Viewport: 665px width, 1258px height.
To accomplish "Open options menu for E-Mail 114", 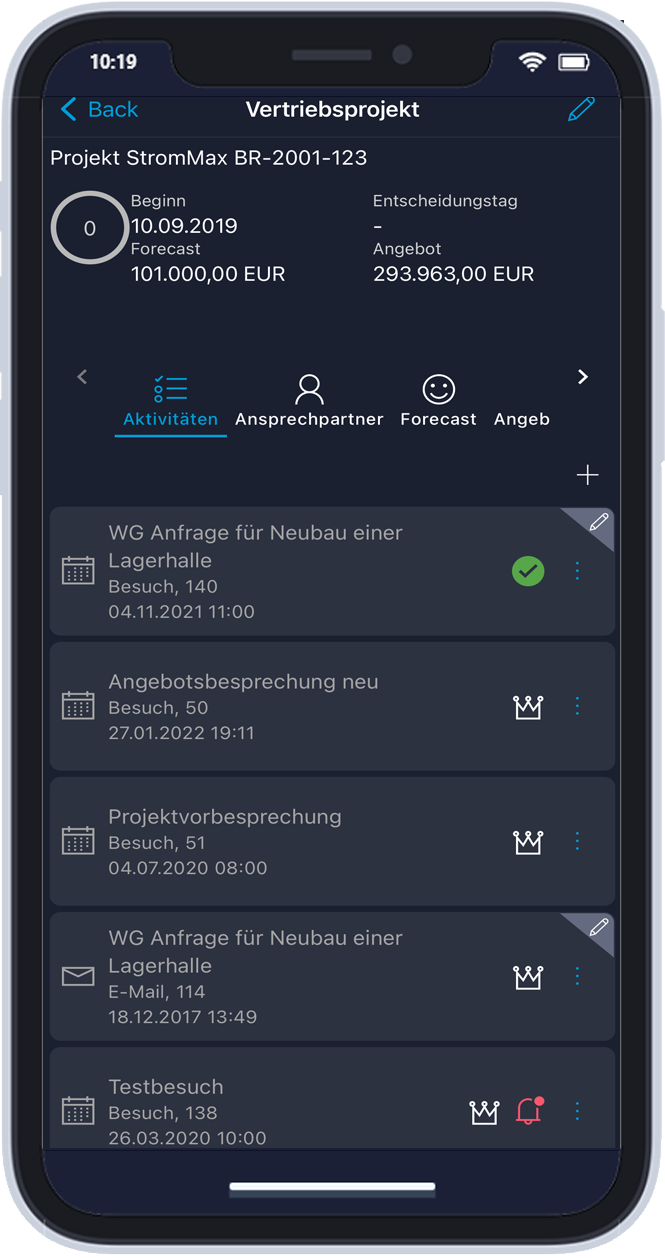I will [x=577, y=976].
